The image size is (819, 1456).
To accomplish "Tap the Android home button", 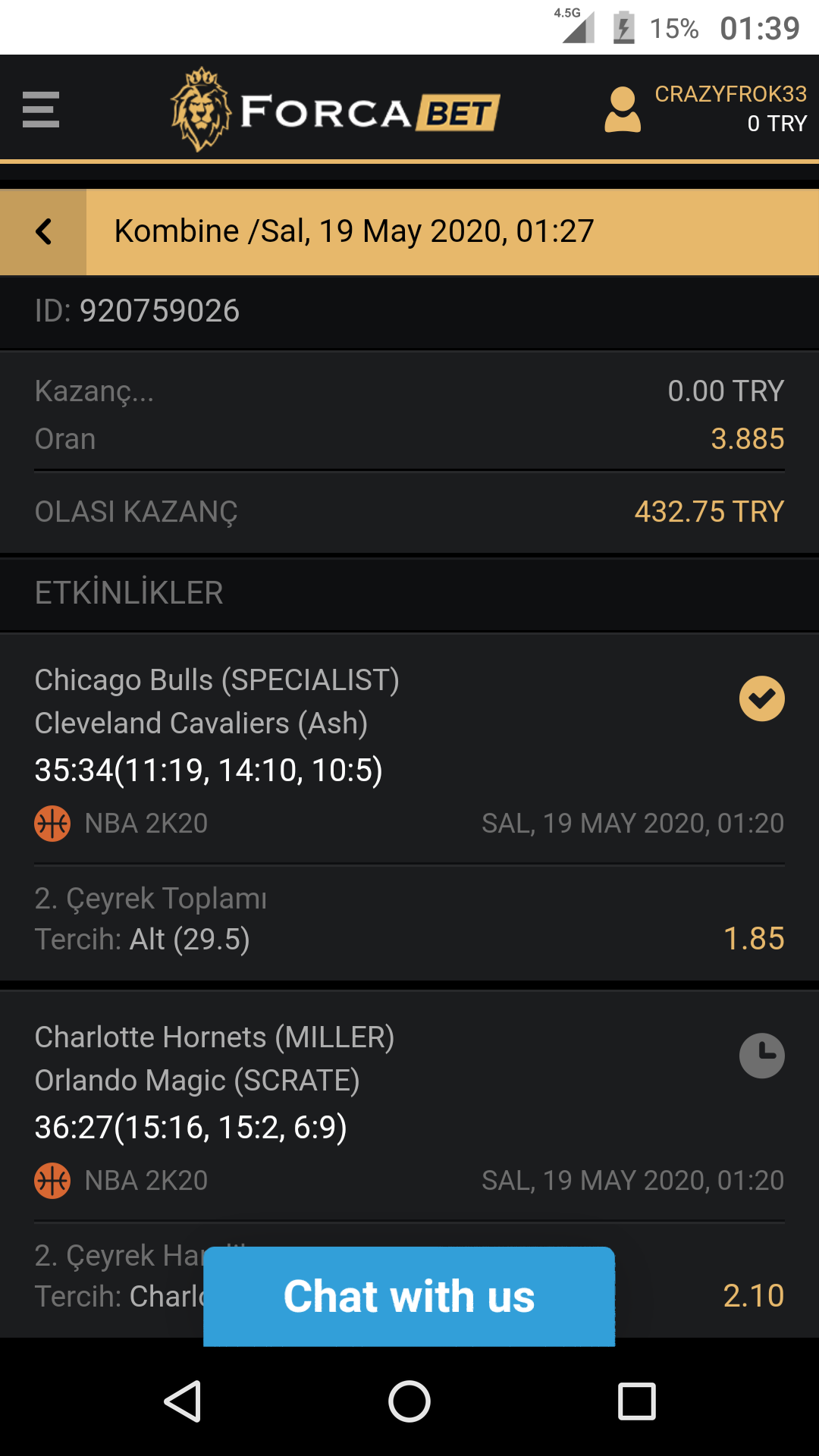I will click(x=409, y=1401).
